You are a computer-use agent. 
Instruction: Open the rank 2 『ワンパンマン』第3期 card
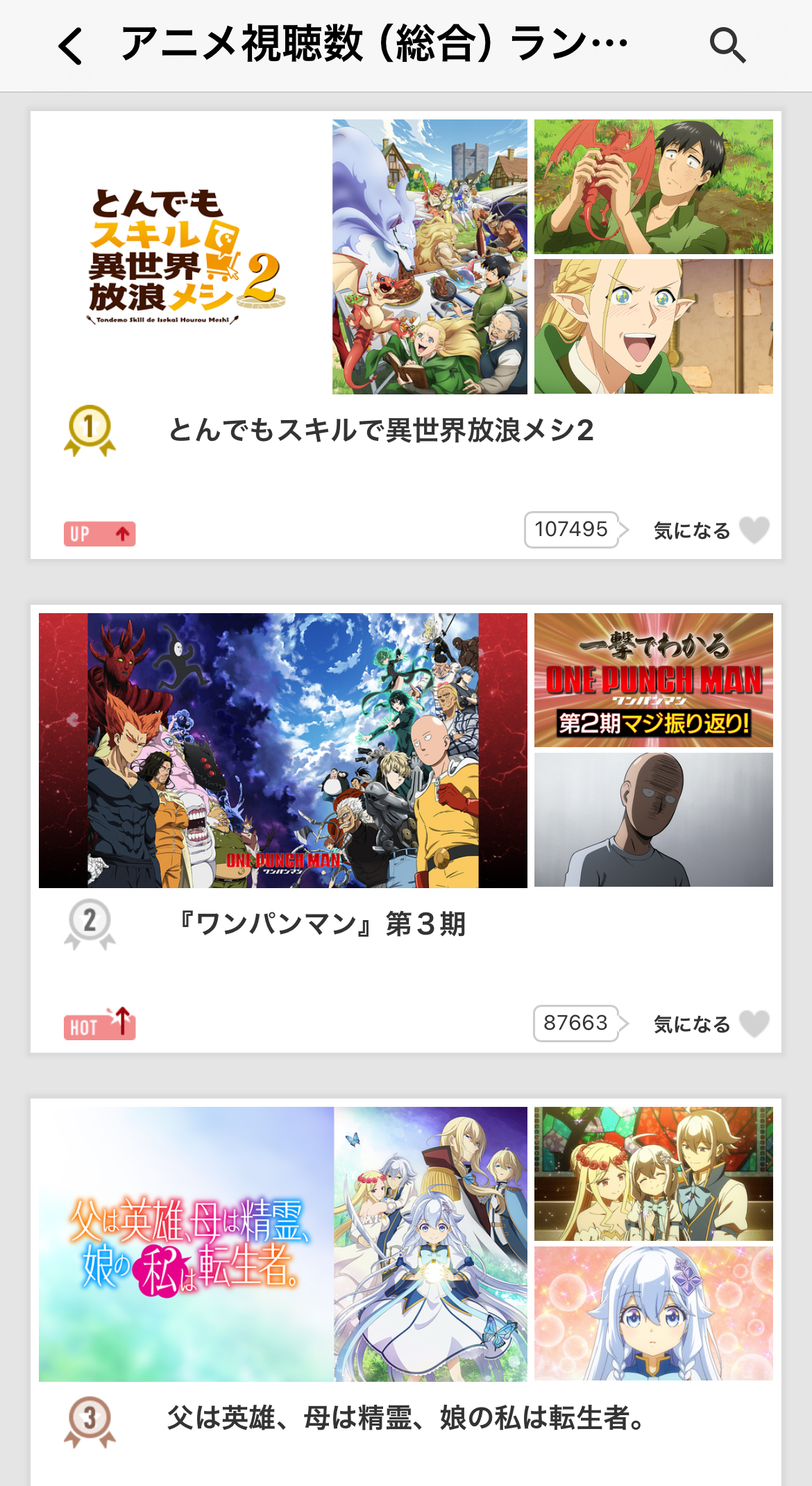[321, 924]
